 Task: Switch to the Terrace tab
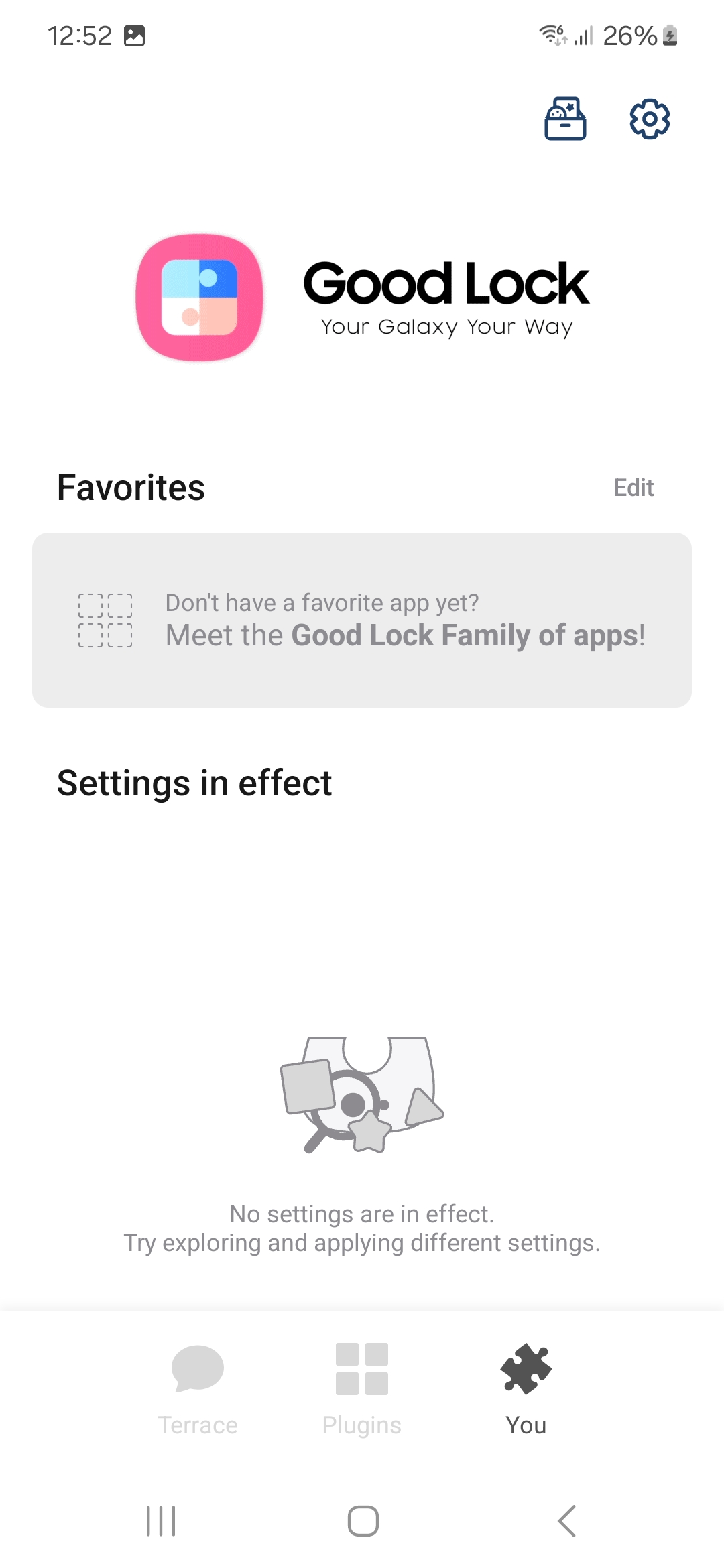click(x=198, y=1388)
